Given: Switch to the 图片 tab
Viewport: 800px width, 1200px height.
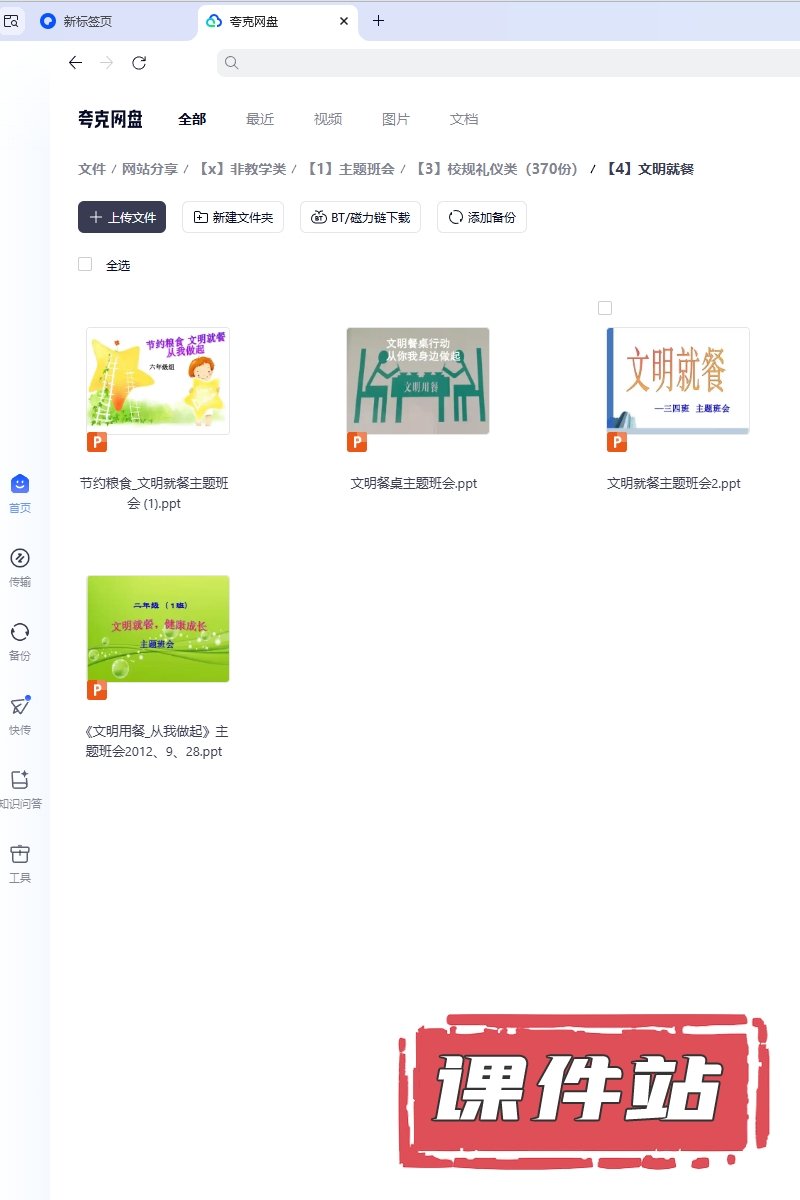Looking at the screenshot, I should click(x=396, y=119).
